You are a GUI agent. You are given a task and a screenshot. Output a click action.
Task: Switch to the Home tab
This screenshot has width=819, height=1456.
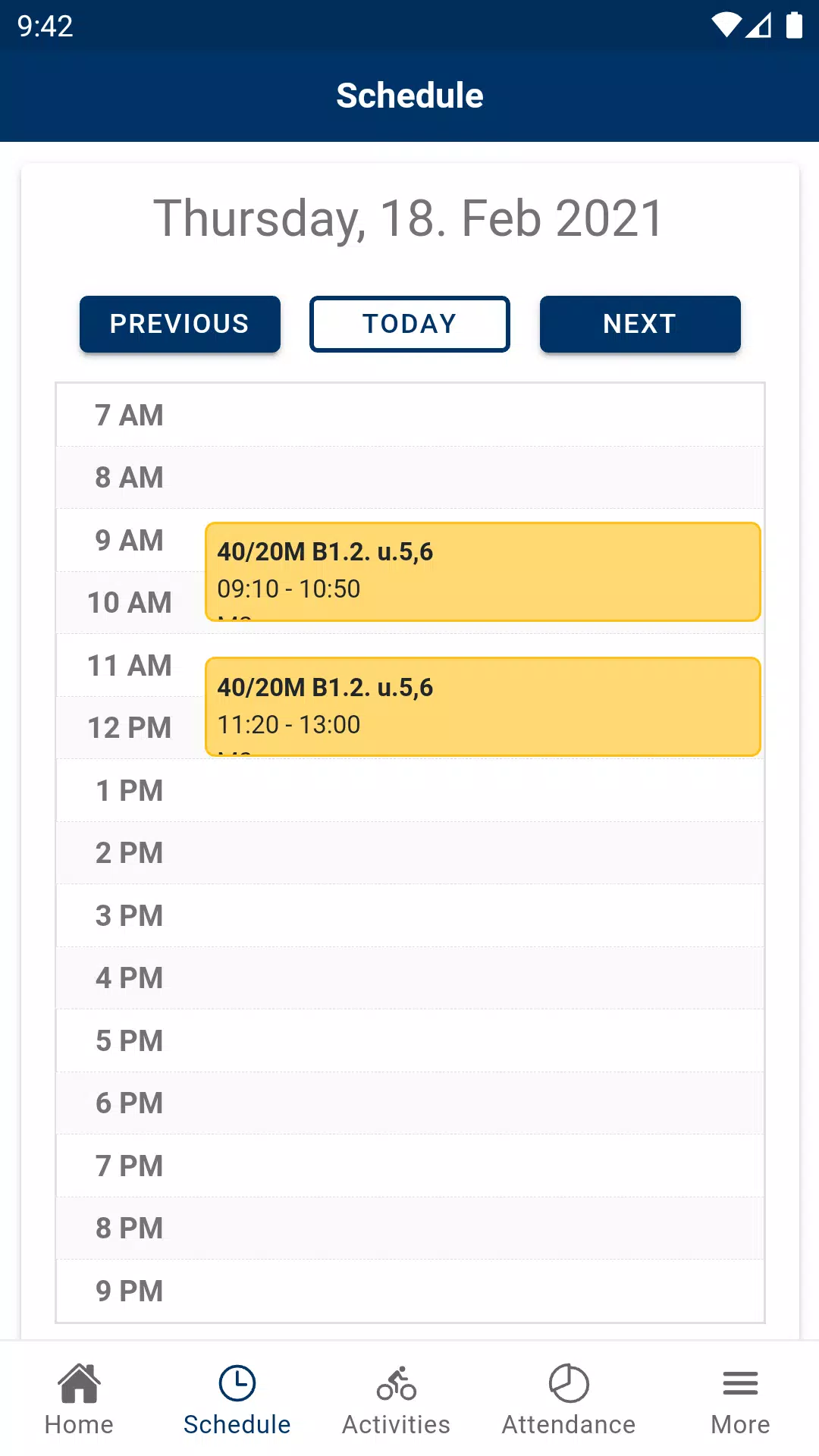click(x=79, y=1399)
